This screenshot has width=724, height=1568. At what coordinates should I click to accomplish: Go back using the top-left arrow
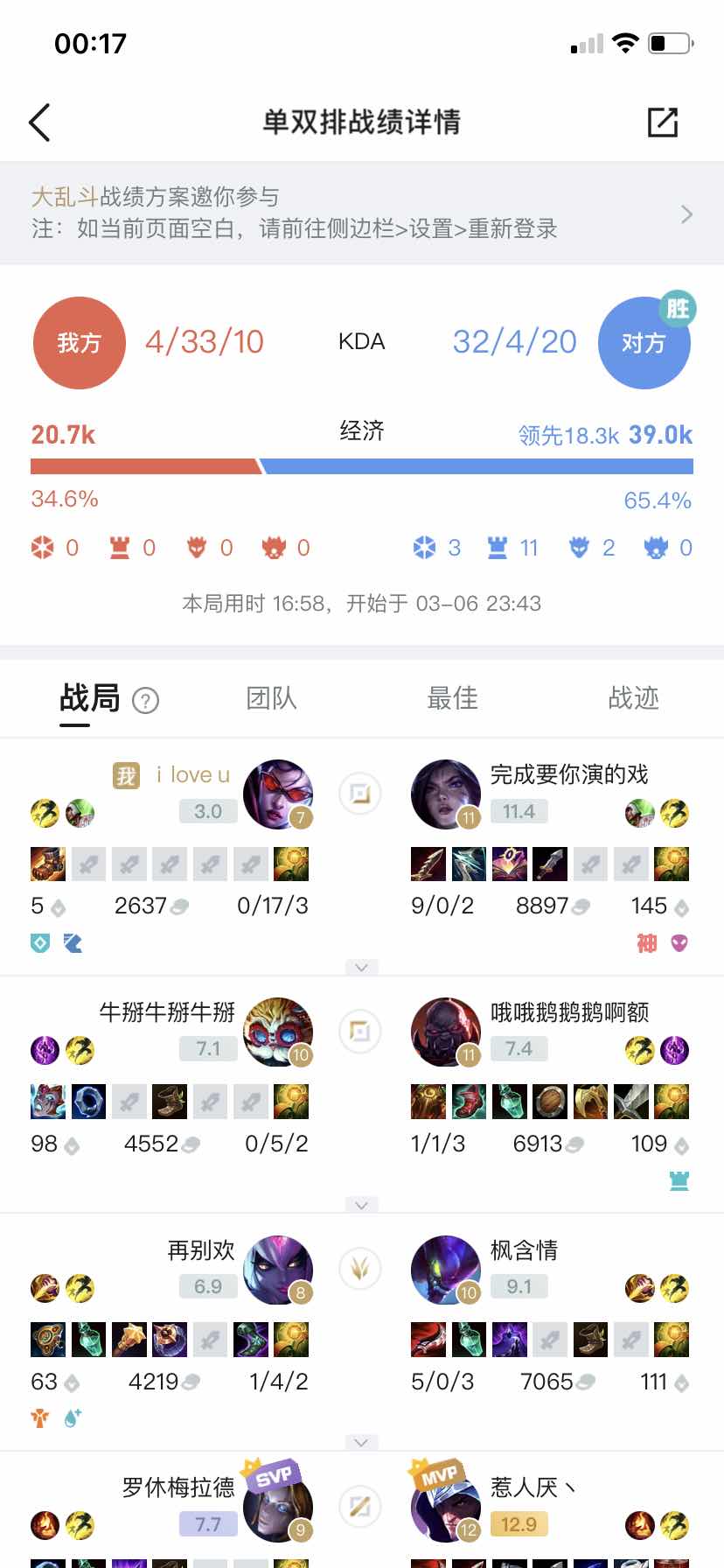click(40, 122)
